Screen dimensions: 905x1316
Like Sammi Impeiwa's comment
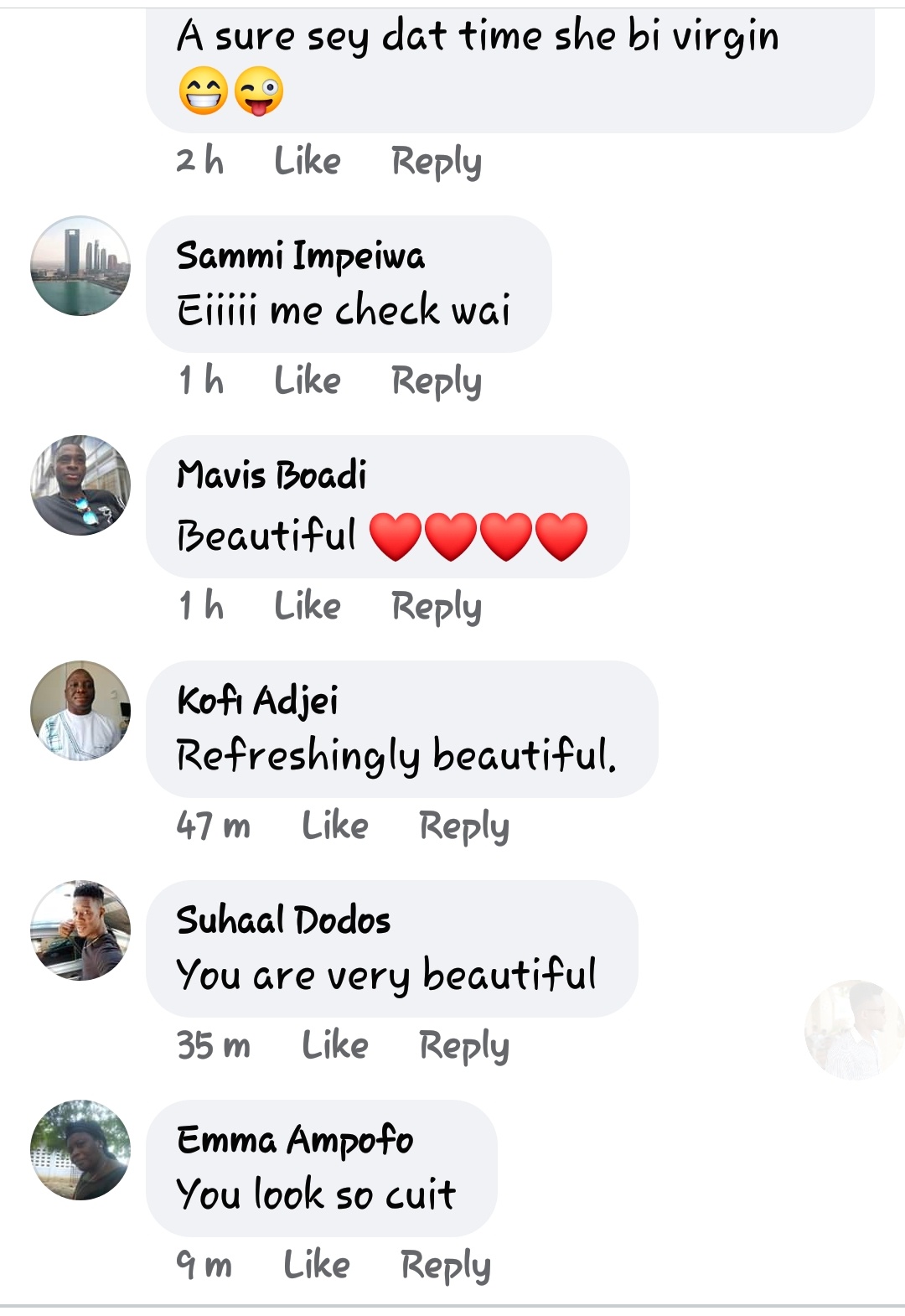coord(307,380)
